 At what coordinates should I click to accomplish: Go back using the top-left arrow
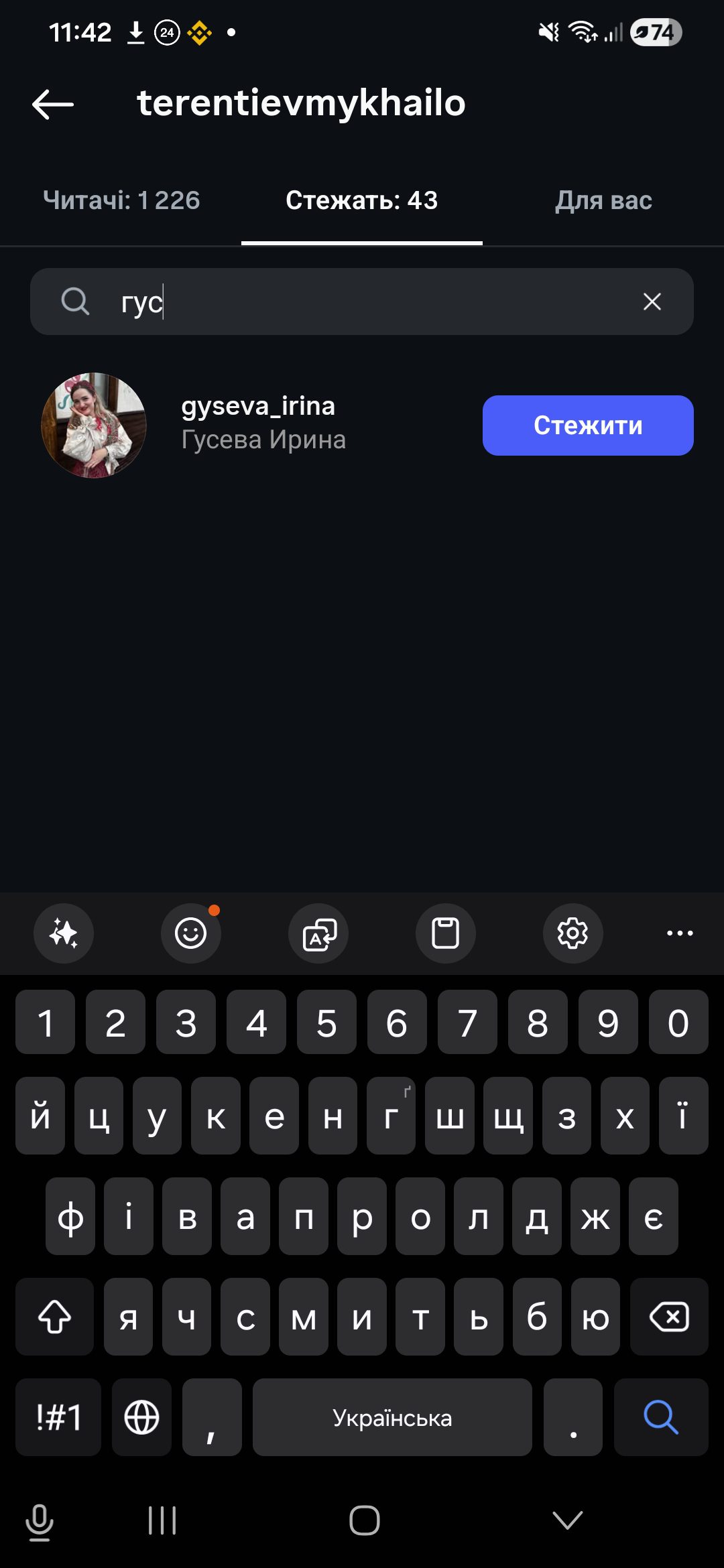click(53, 105)
